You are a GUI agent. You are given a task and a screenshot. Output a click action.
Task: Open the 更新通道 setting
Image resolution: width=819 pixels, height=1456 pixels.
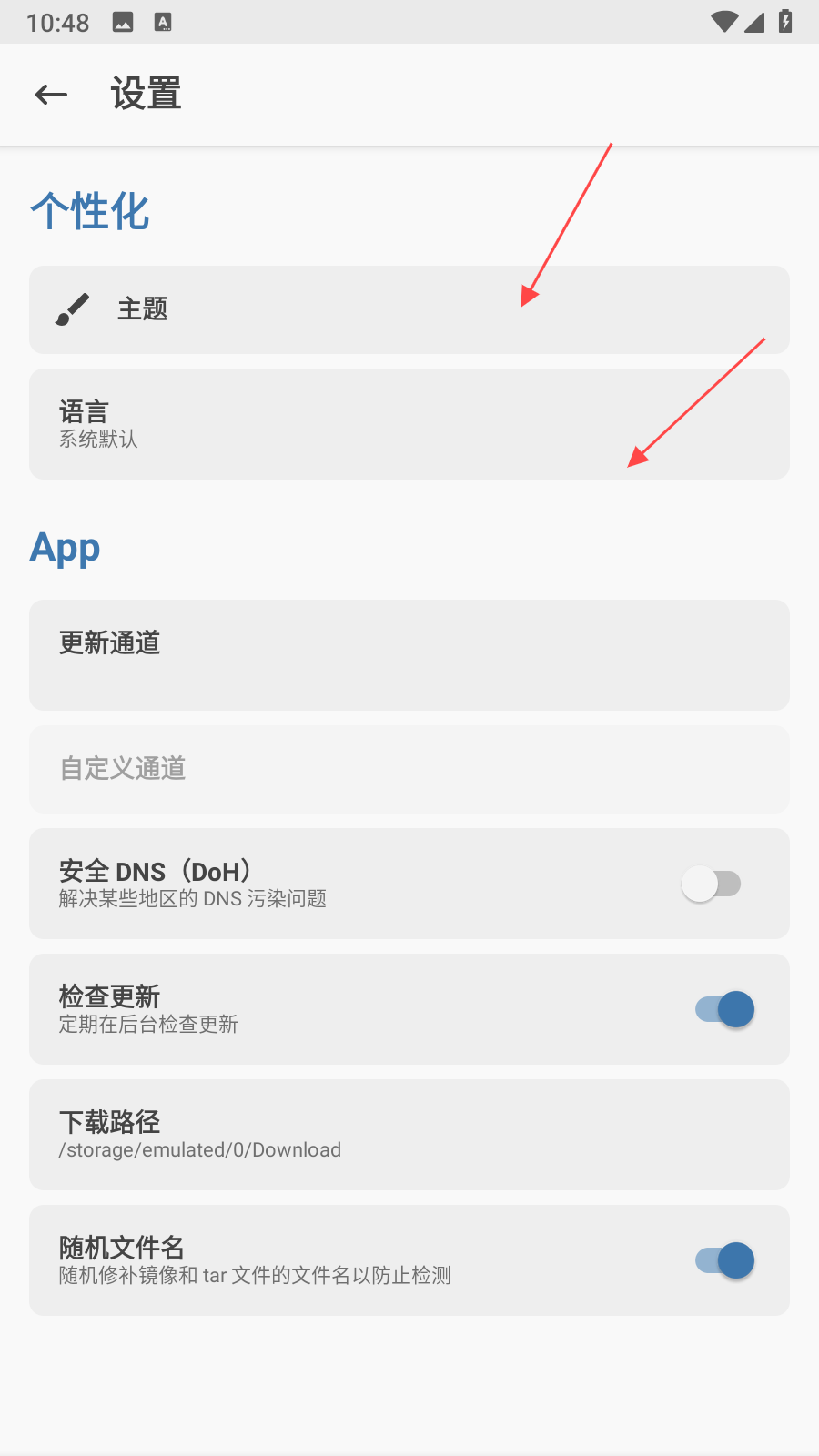click(409, 655)
